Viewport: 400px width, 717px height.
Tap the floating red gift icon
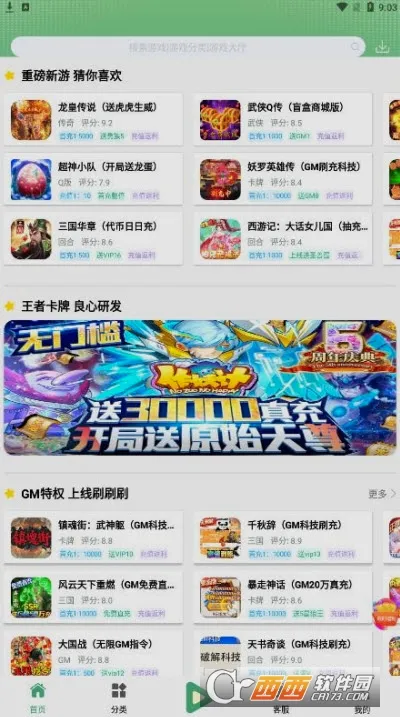[x=385, y=613]
